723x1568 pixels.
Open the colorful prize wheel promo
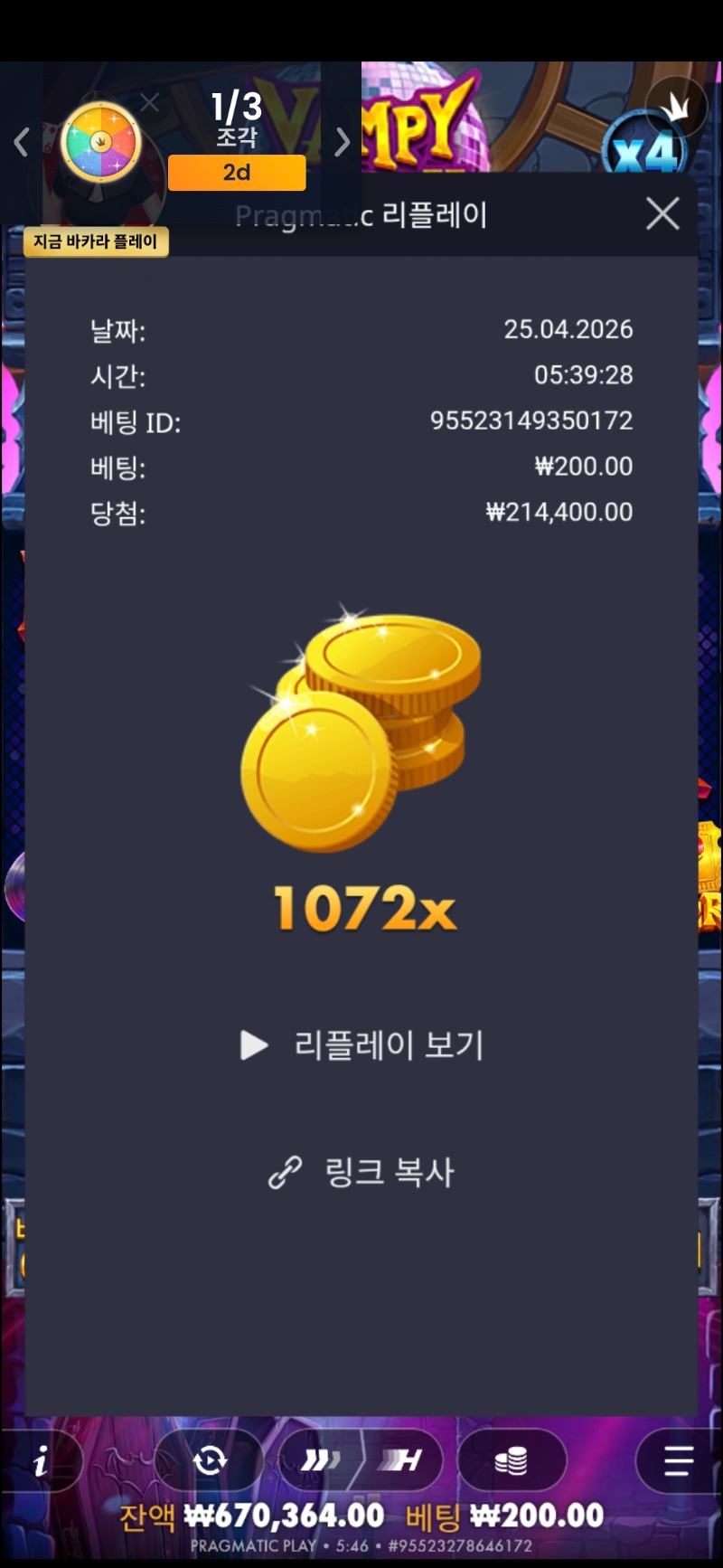[101, 143]
